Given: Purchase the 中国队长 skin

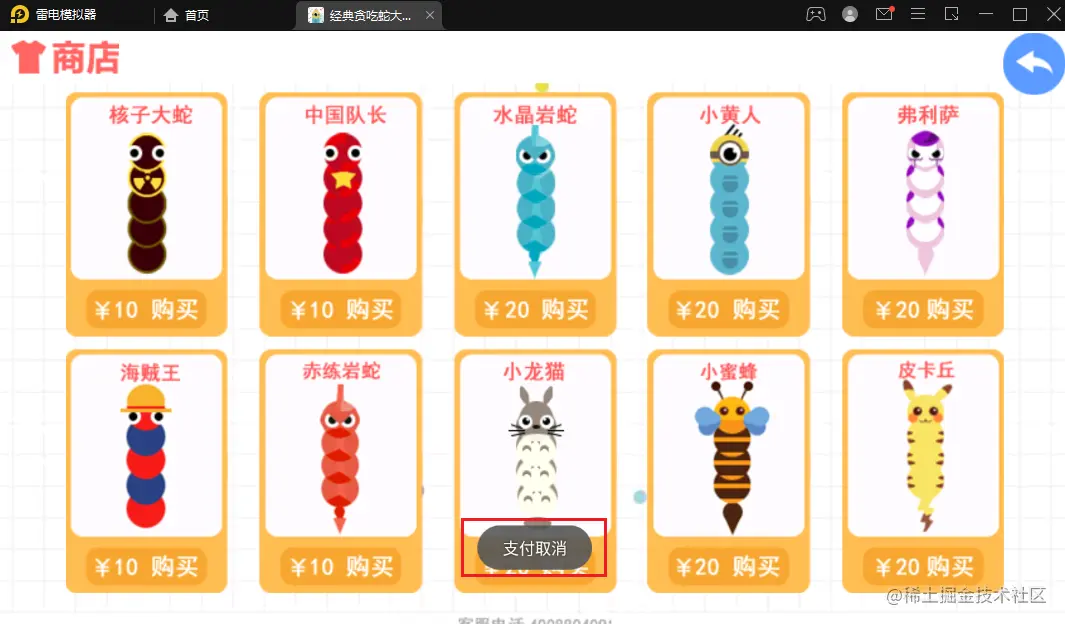Looking at the screenshot, I should (x=340, y=310).
